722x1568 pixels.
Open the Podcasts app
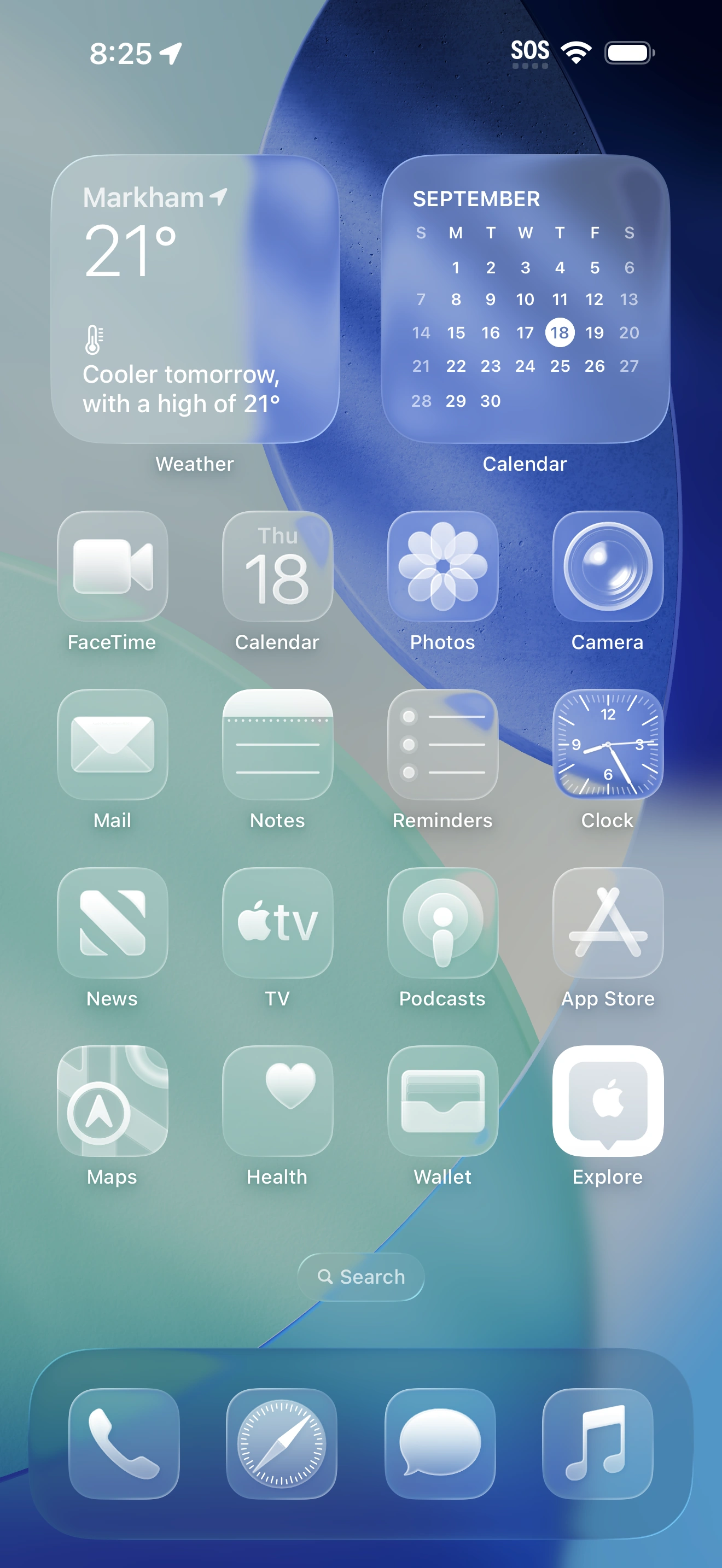442,923
